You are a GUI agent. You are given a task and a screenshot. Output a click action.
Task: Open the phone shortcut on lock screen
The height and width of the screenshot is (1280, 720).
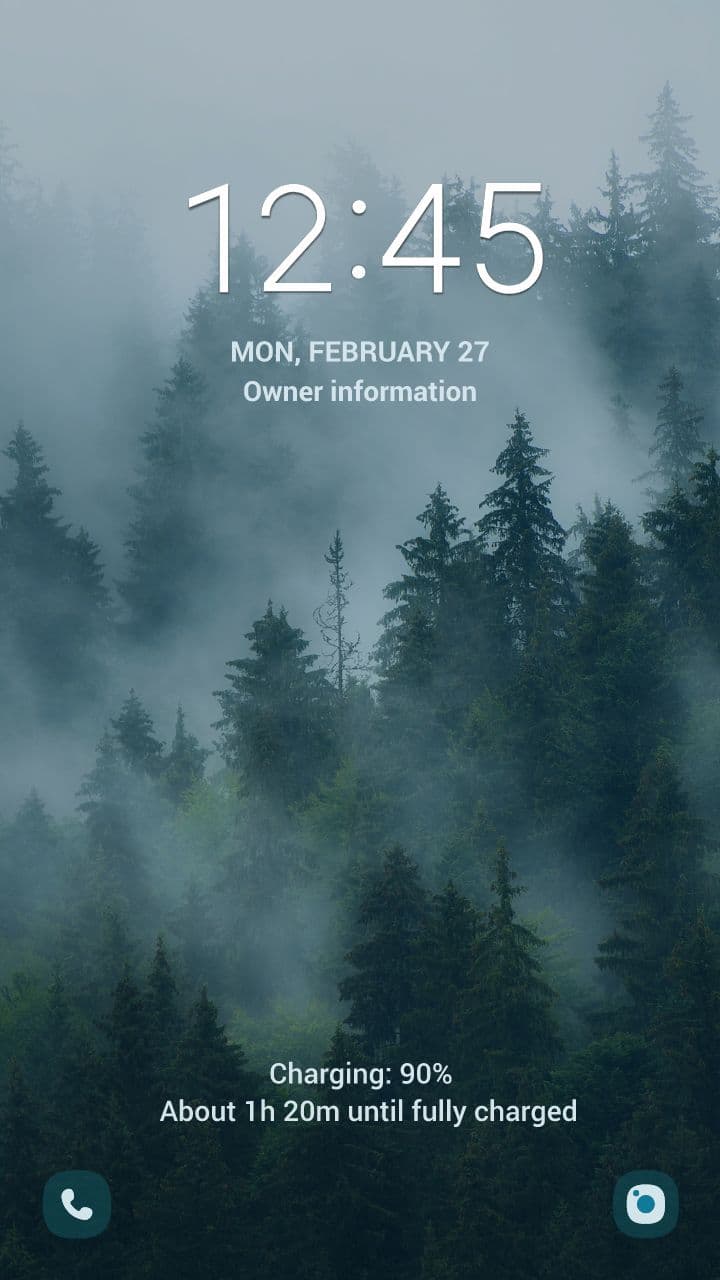coord(77,1204)
